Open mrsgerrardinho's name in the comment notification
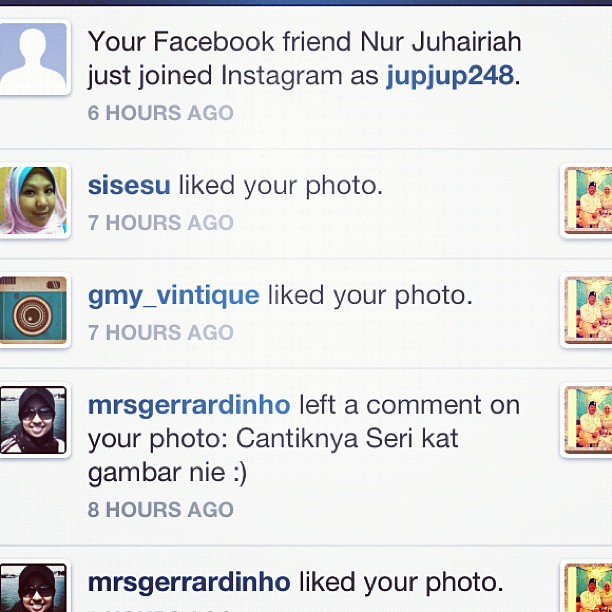This screenshot has height=612, width=612. point(189,405)
